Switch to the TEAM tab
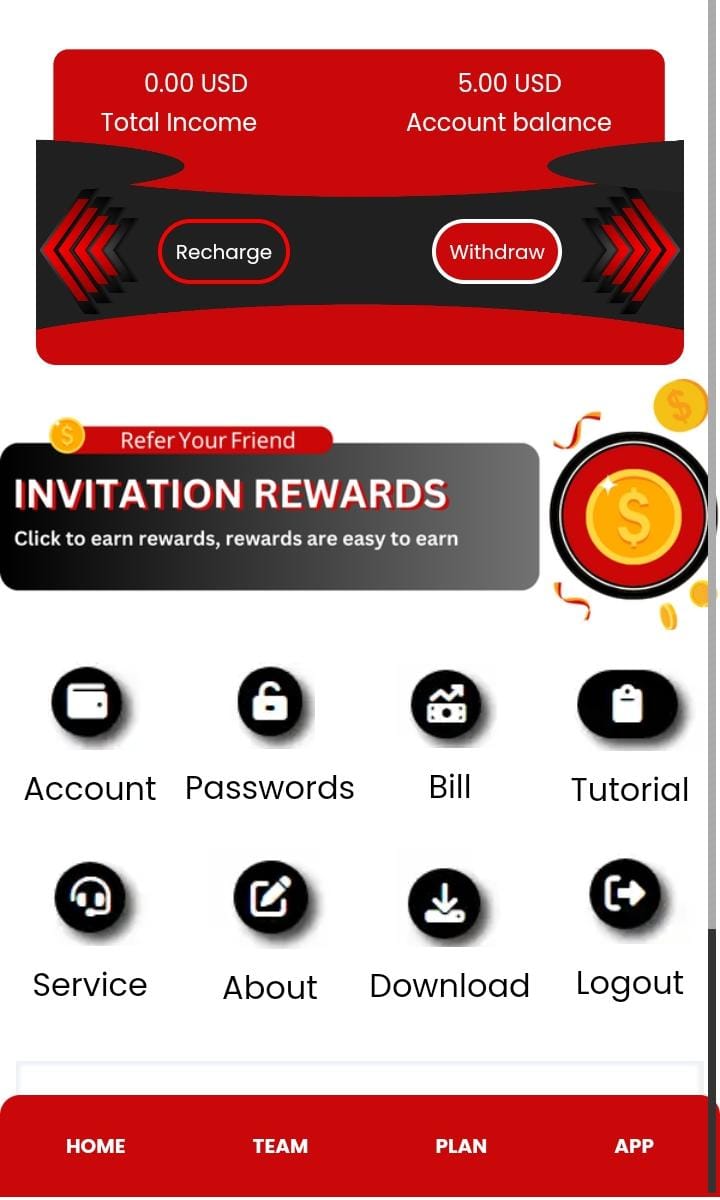 (x=280, y=1146)
